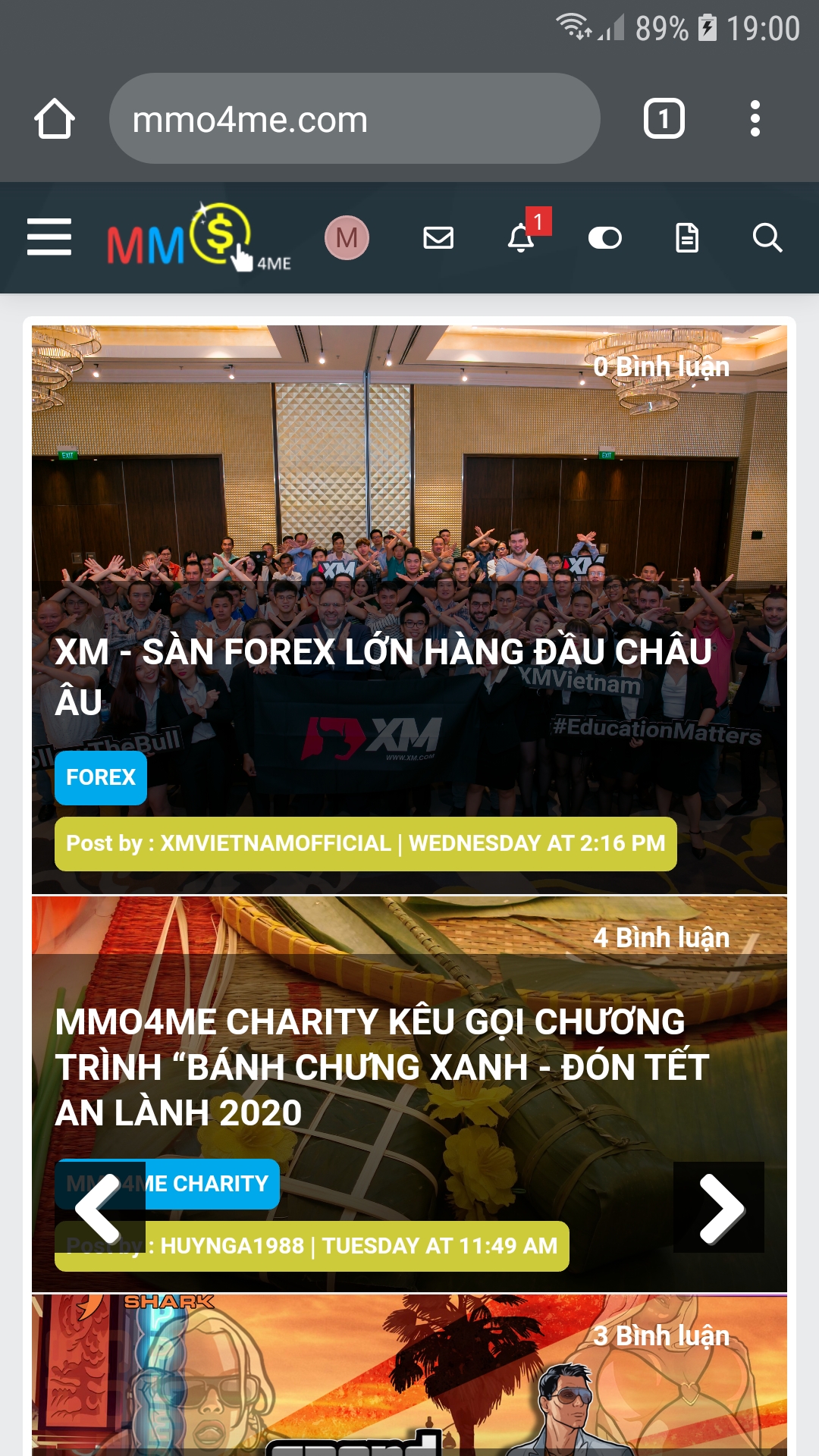Open the site search
Image resolution: width=819 pixels, height=1456 pixels.
(767, 238)
